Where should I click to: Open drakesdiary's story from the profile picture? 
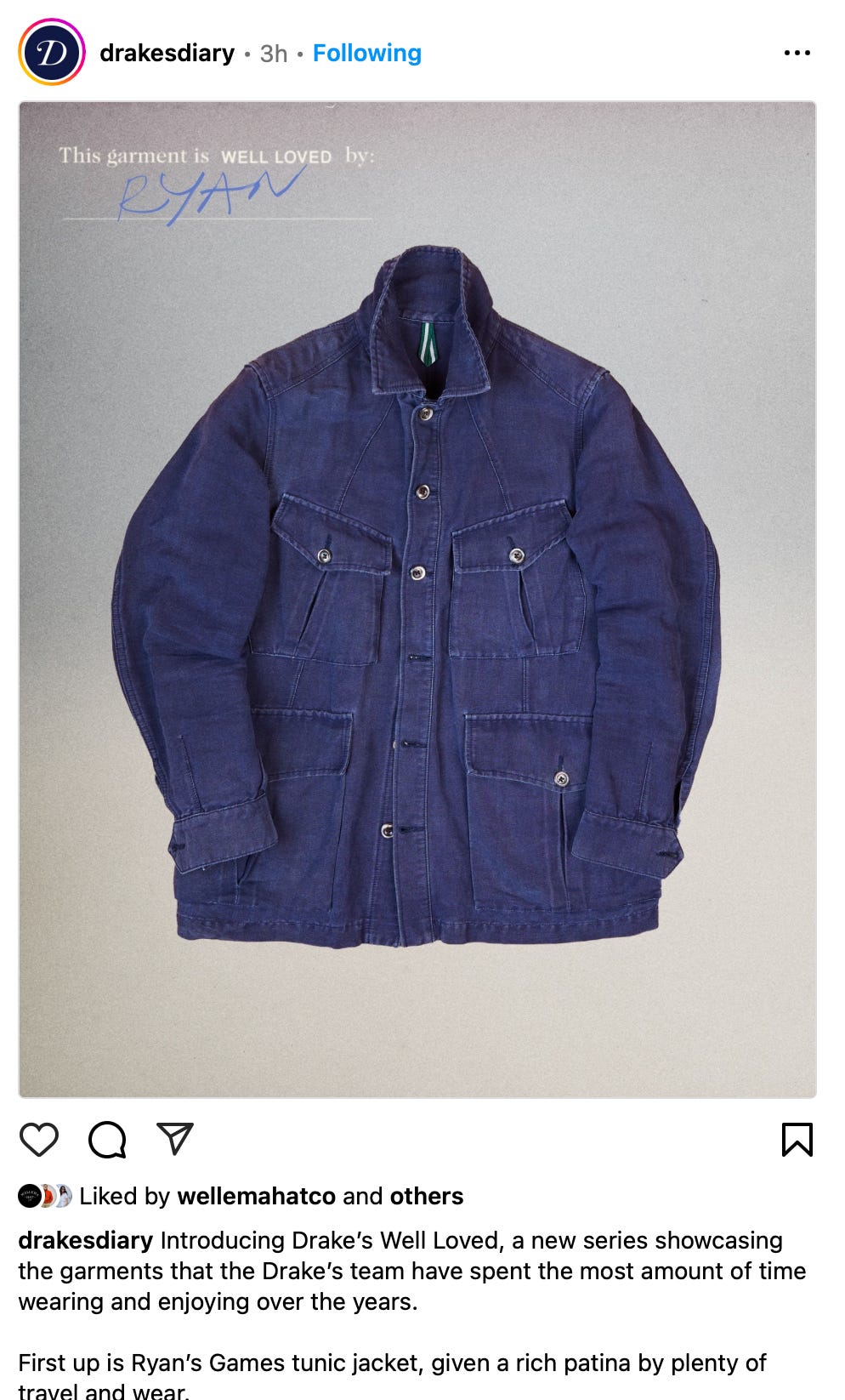click(51, 53)
